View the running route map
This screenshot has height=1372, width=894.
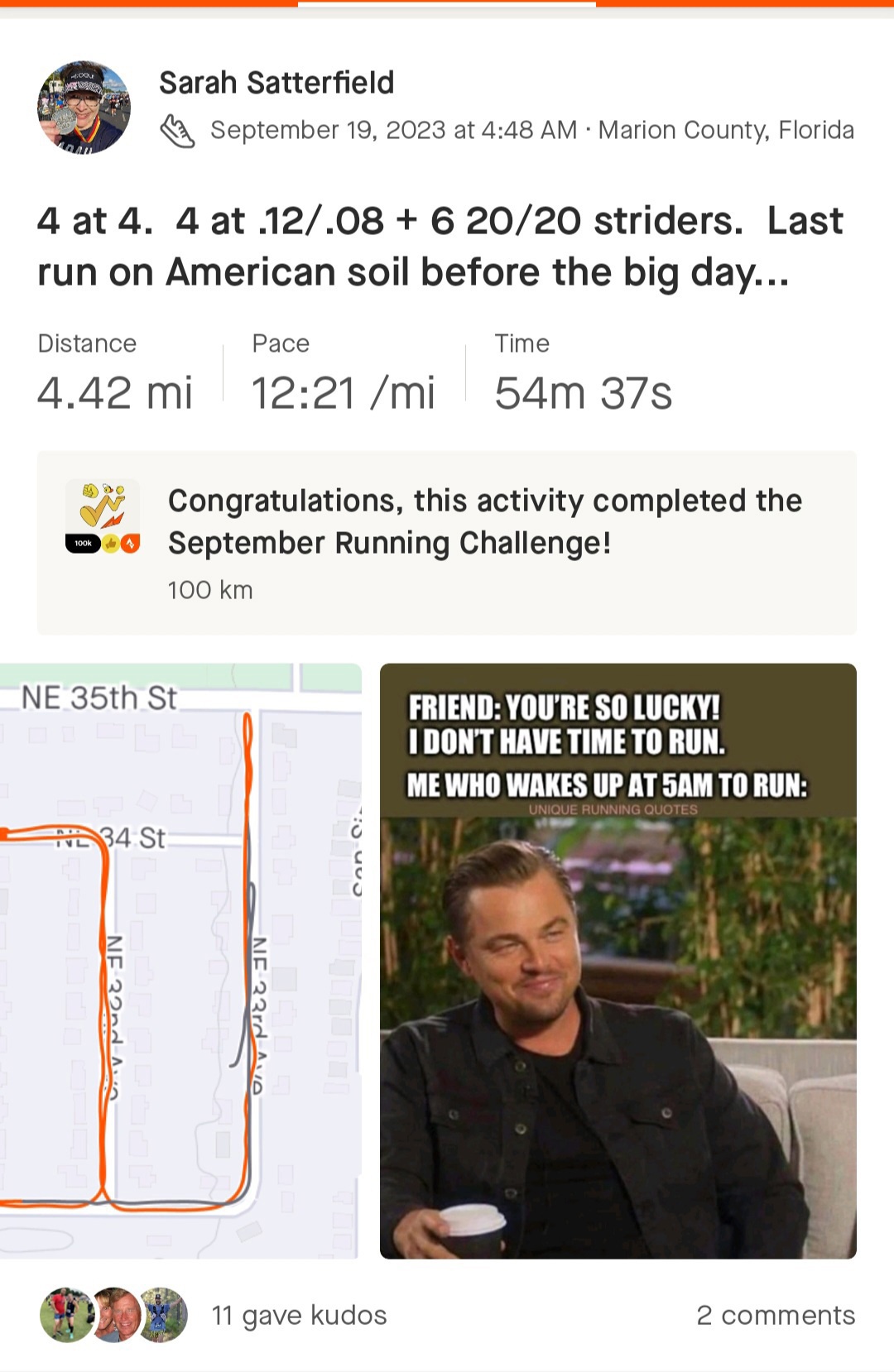(x=180, y=960)
